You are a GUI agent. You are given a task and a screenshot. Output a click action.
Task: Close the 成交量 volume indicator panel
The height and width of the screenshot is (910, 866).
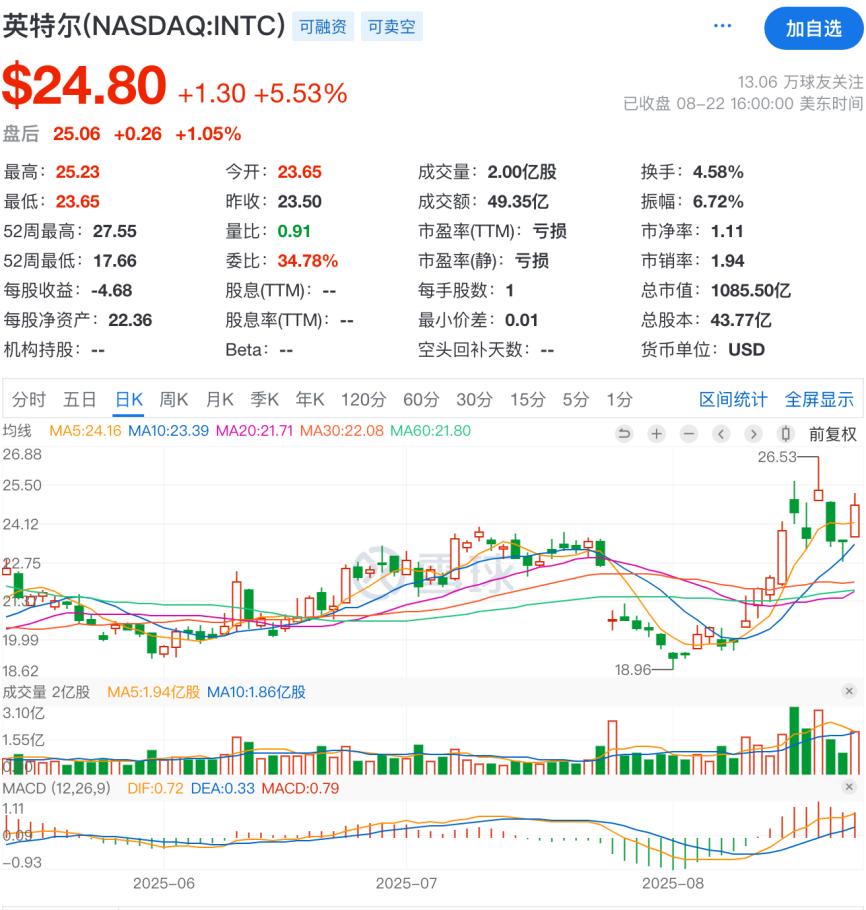coord(849,691)
